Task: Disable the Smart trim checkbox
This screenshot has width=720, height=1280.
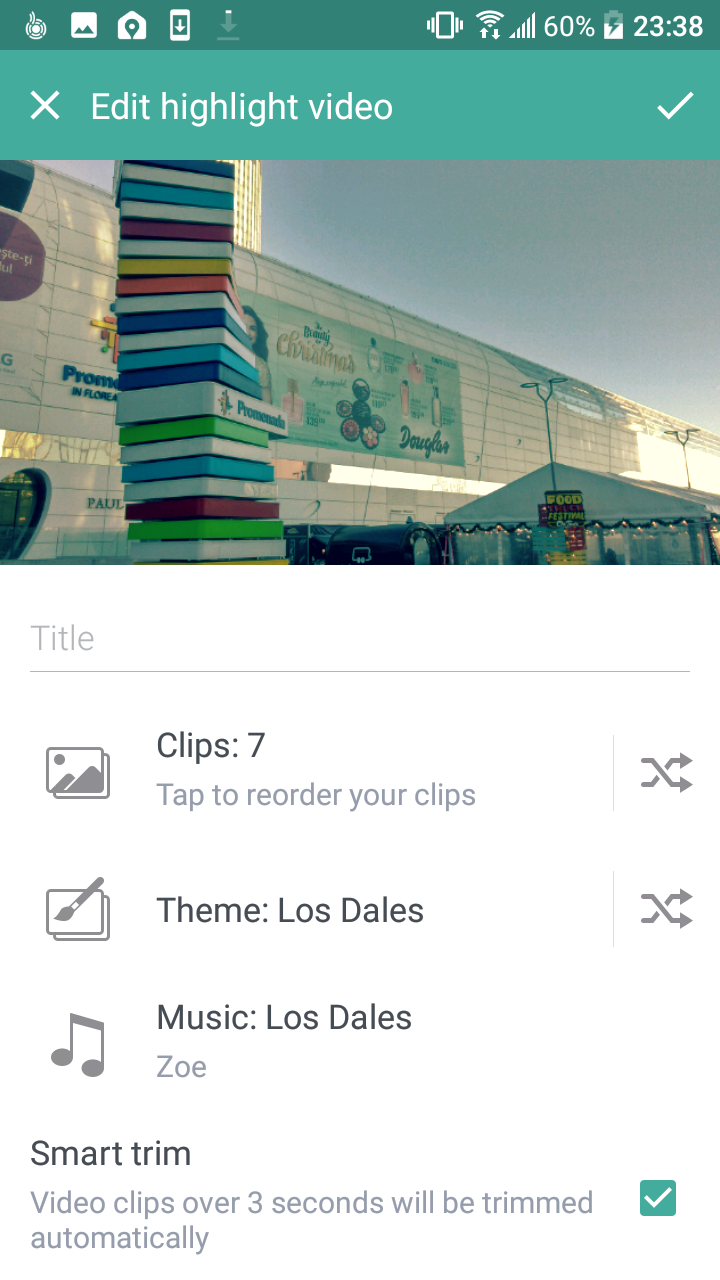Action: 658,1198
